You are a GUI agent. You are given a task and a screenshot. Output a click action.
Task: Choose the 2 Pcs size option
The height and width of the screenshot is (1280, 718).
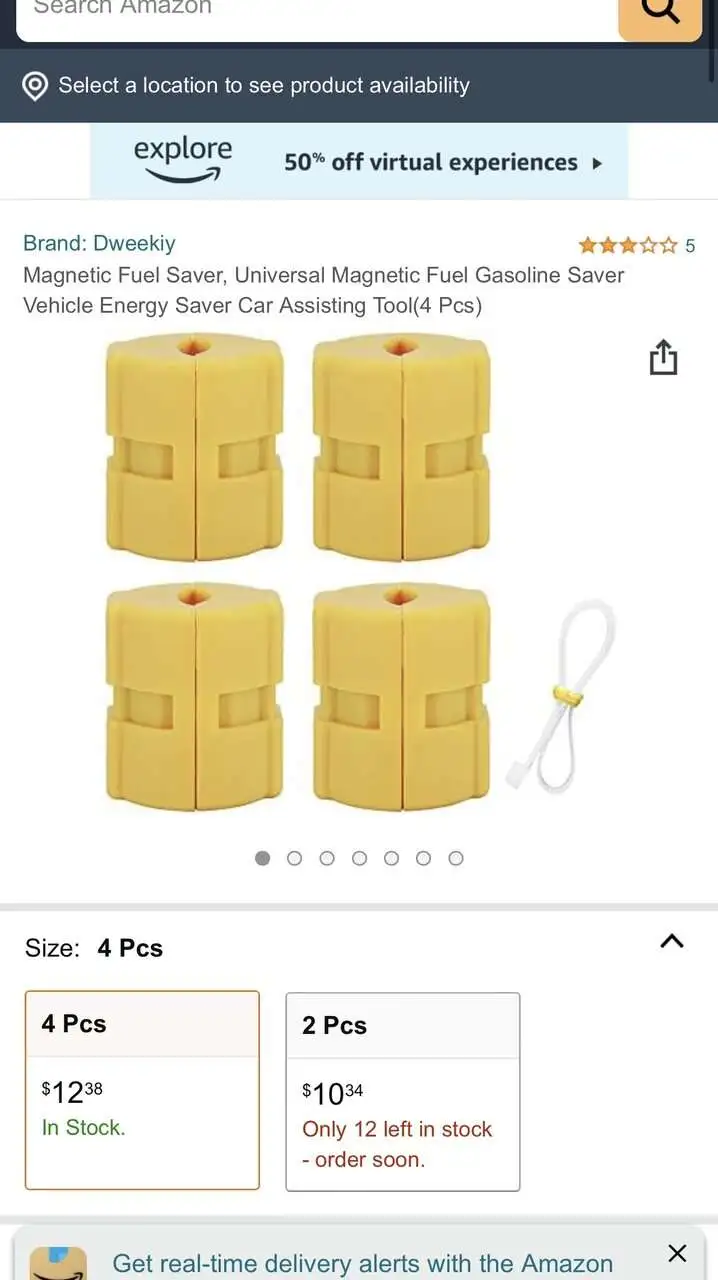point(402,1091)
